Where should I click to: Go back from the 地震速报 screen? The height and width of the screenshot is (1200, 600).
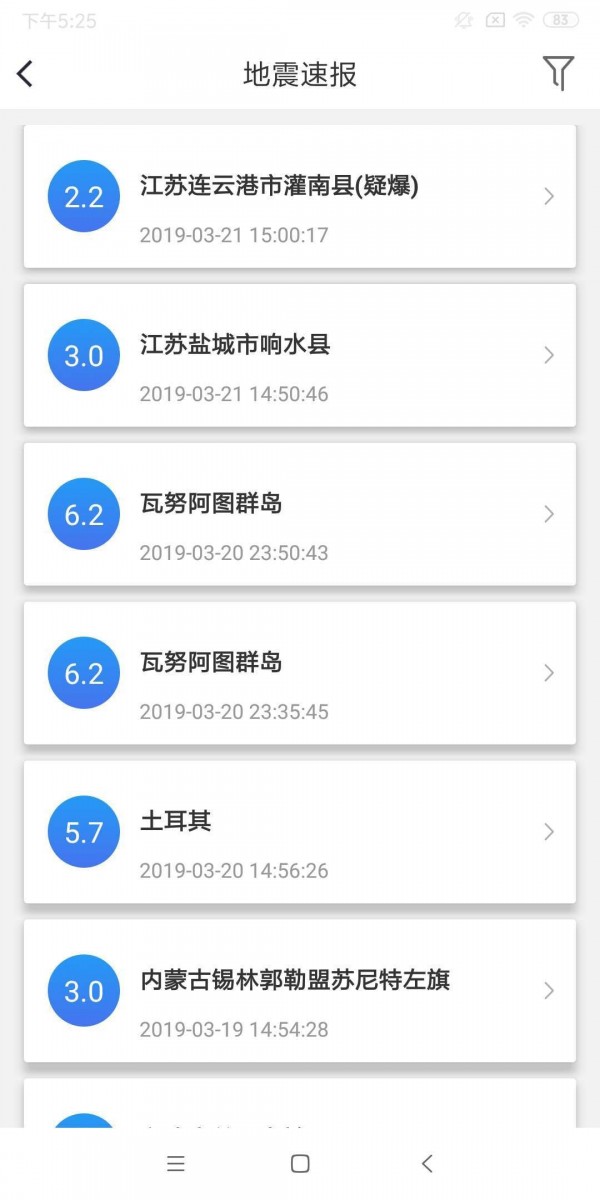click(x=26, y=73)
